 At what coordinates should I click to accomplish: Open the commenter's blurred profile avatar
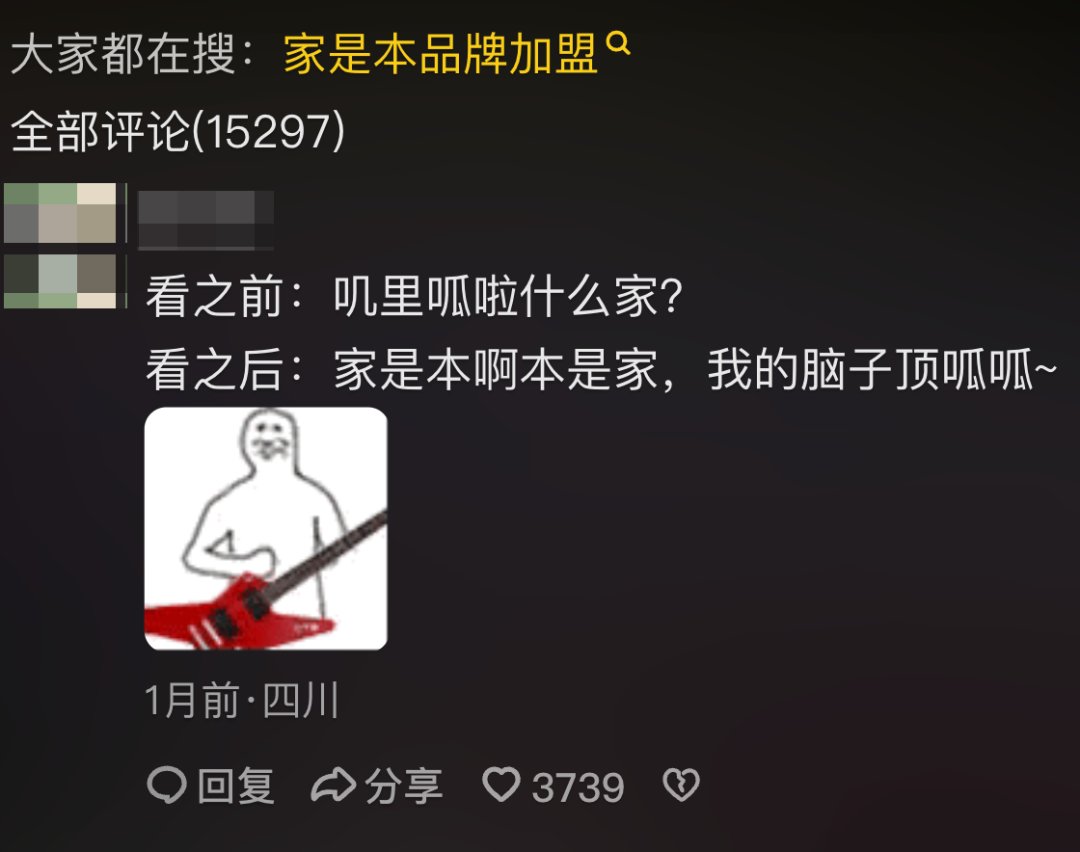[60, 245]
